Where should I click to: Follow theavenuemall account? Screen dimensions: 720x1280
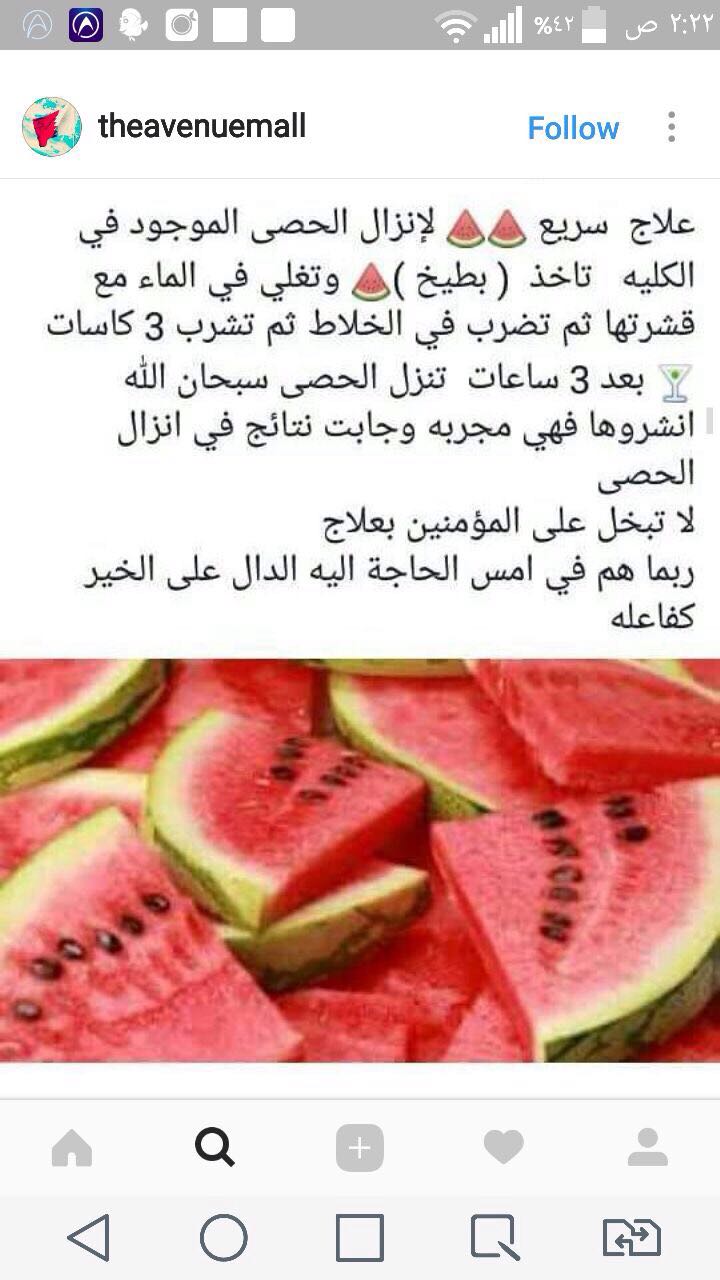point(573,128)
